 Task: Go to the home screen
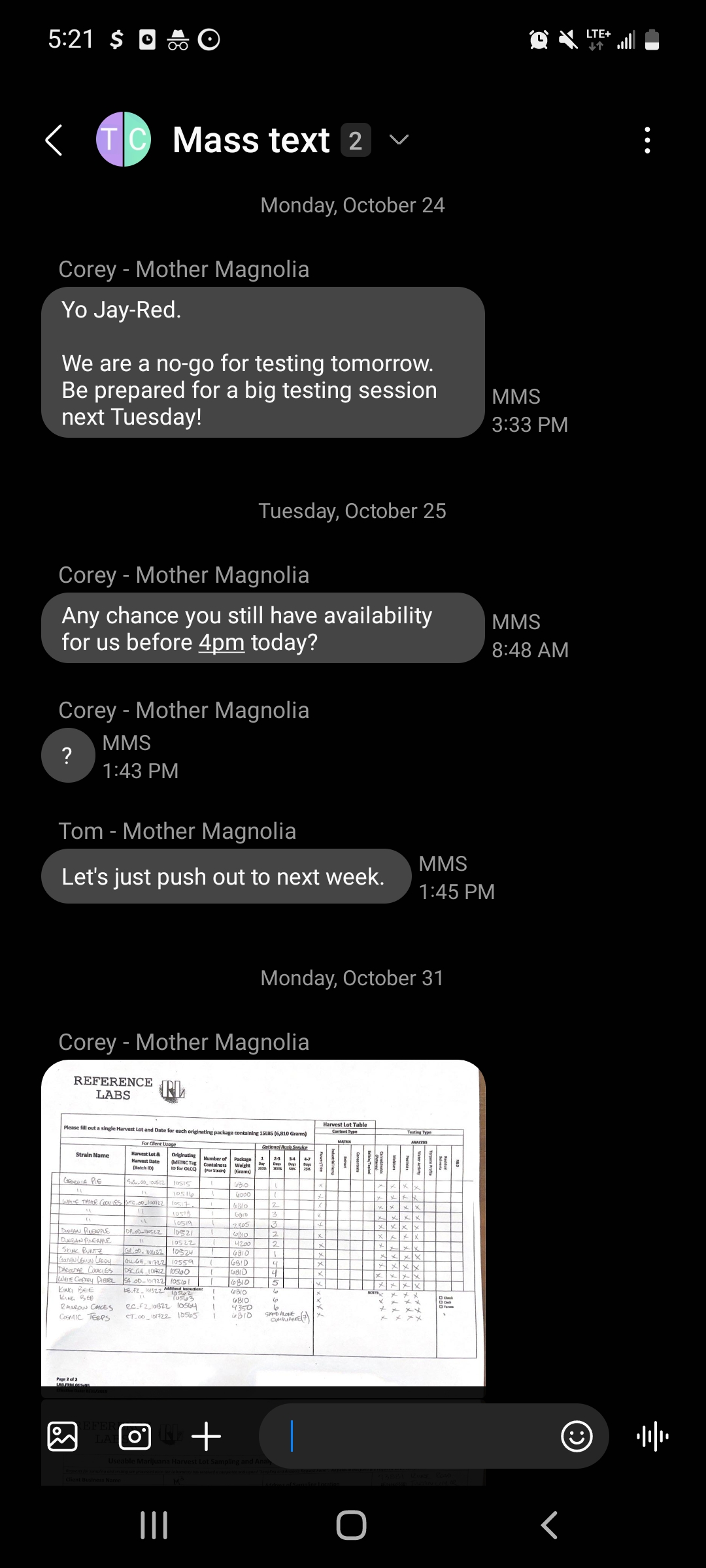pos(352,1526)
